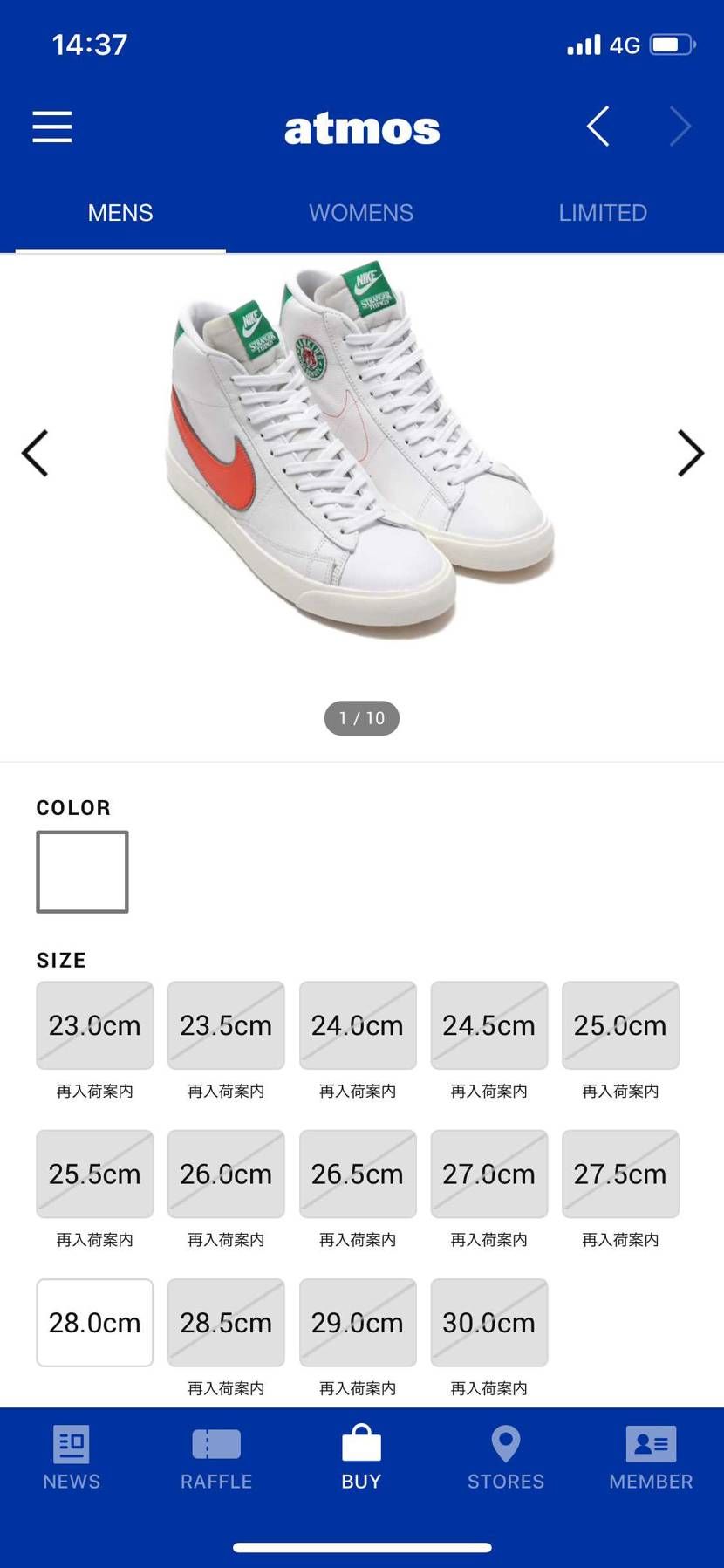
Task: Find locations in the STORES tab
Action: pyautogui.click(x=506, y=1457)
